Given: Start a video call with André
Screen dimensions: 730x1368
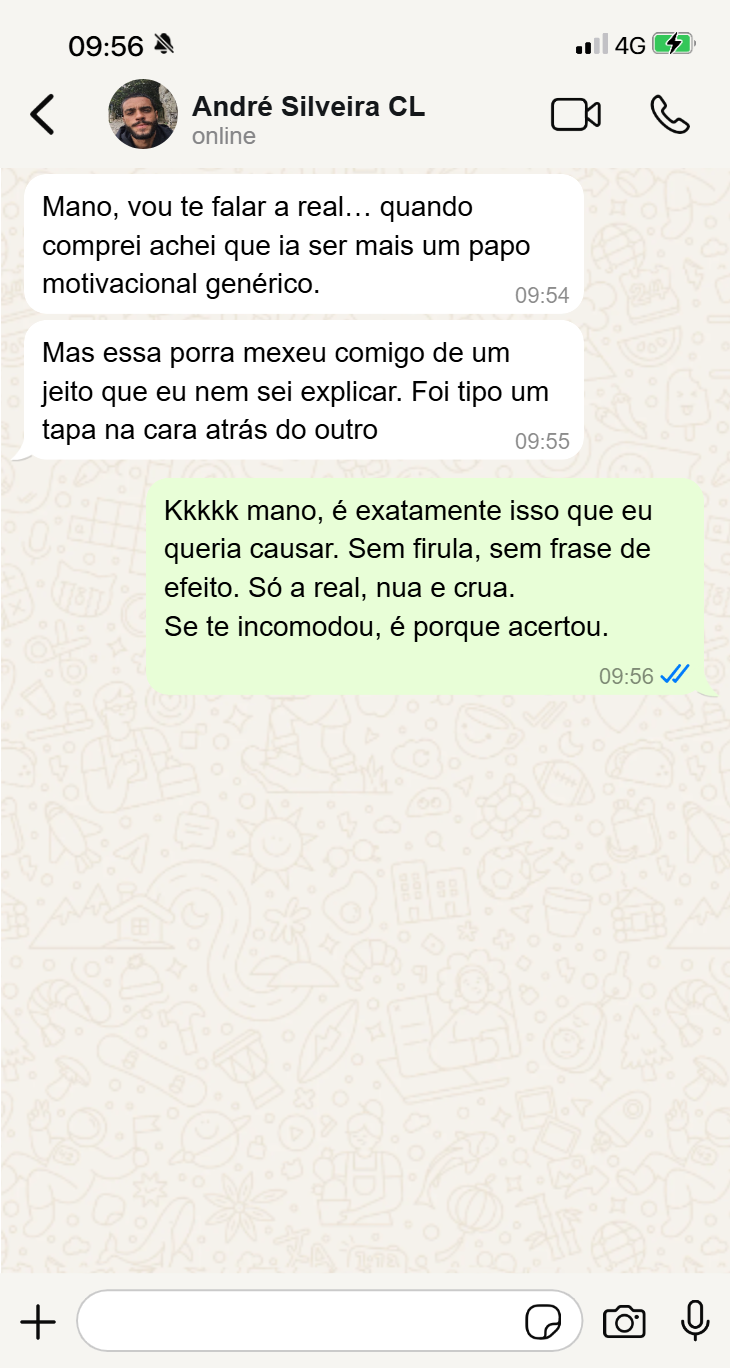Looking at the screenshot, I should [x=576, y=114].
